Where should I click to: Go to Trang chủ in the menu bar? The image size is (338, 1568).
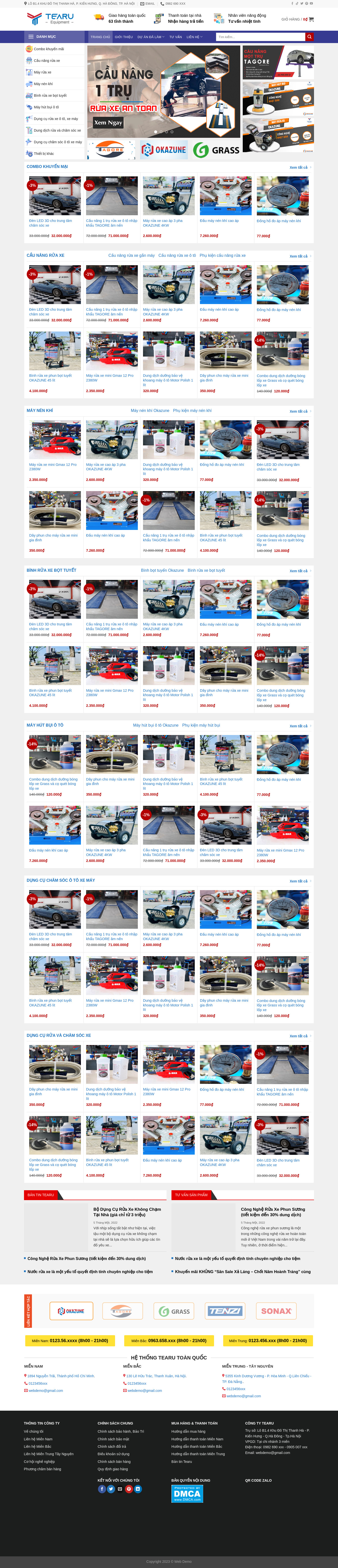click(100, 37)
